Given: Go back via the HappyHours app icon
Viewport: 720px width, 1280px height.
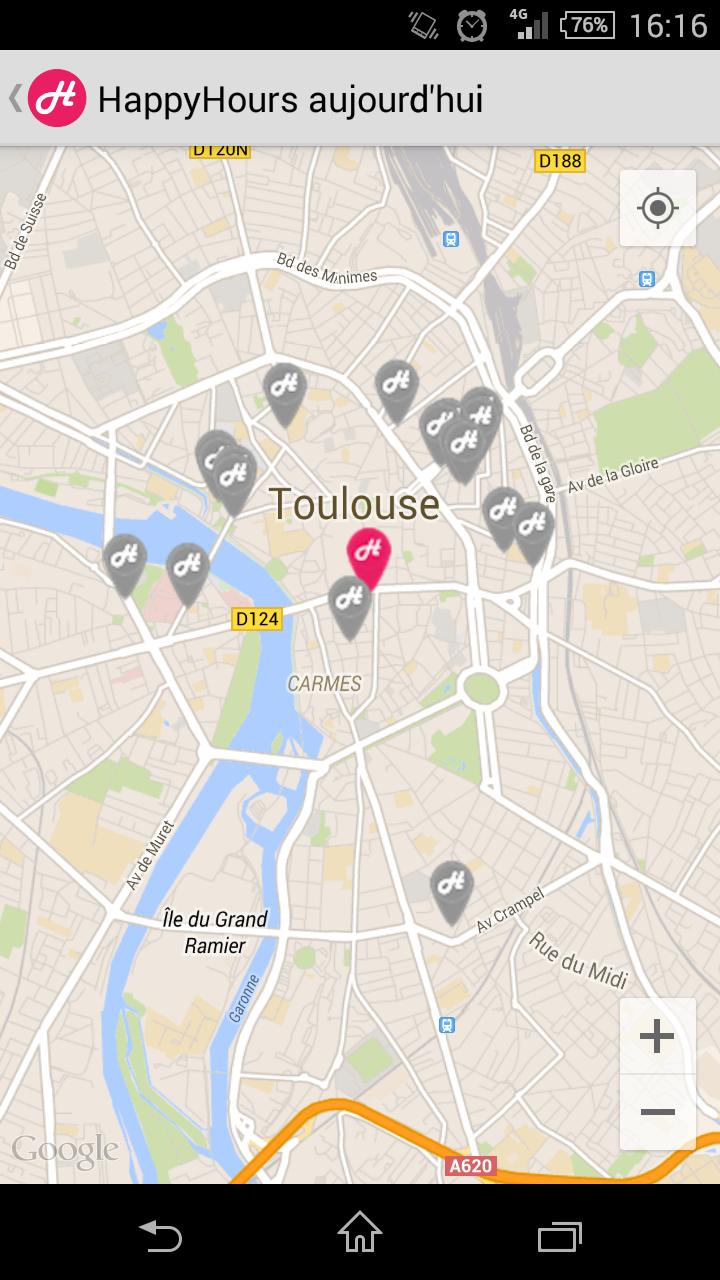Looking at the screenshot, I should 57,98.
